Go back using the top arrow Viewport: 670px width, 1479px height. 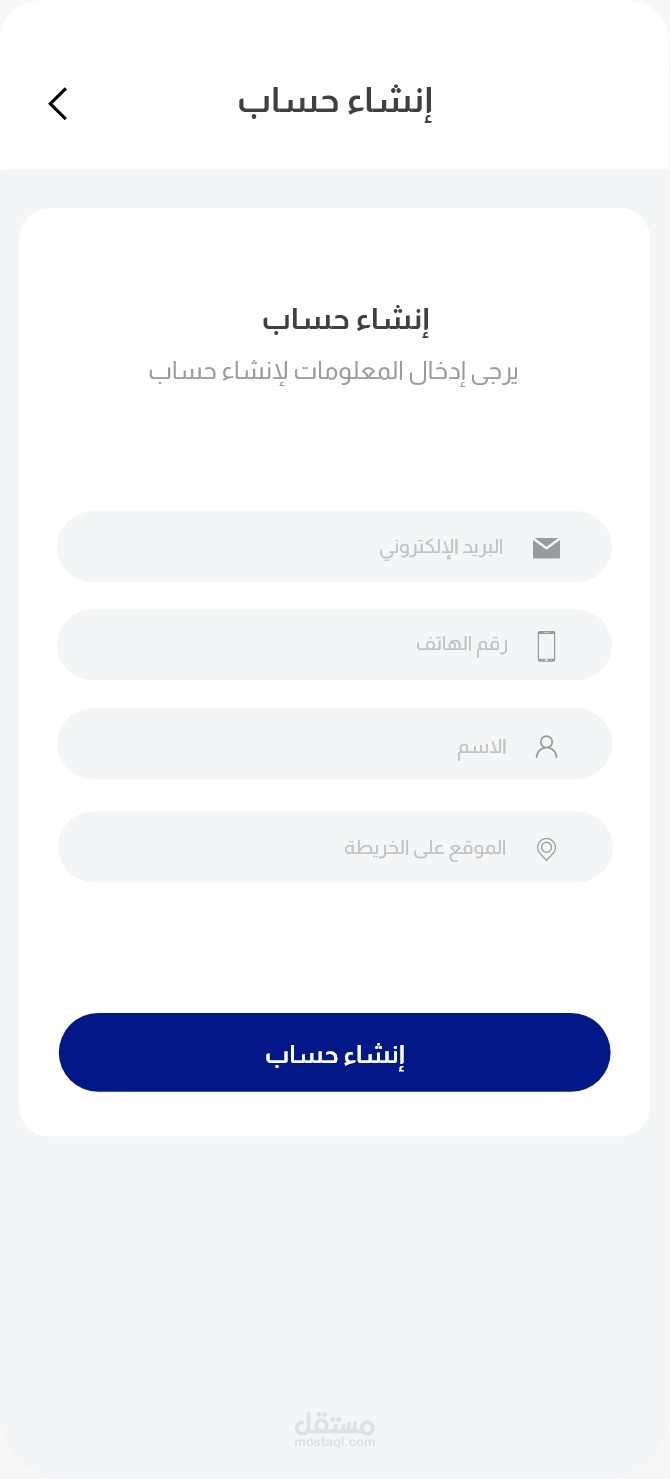point(58,103)
